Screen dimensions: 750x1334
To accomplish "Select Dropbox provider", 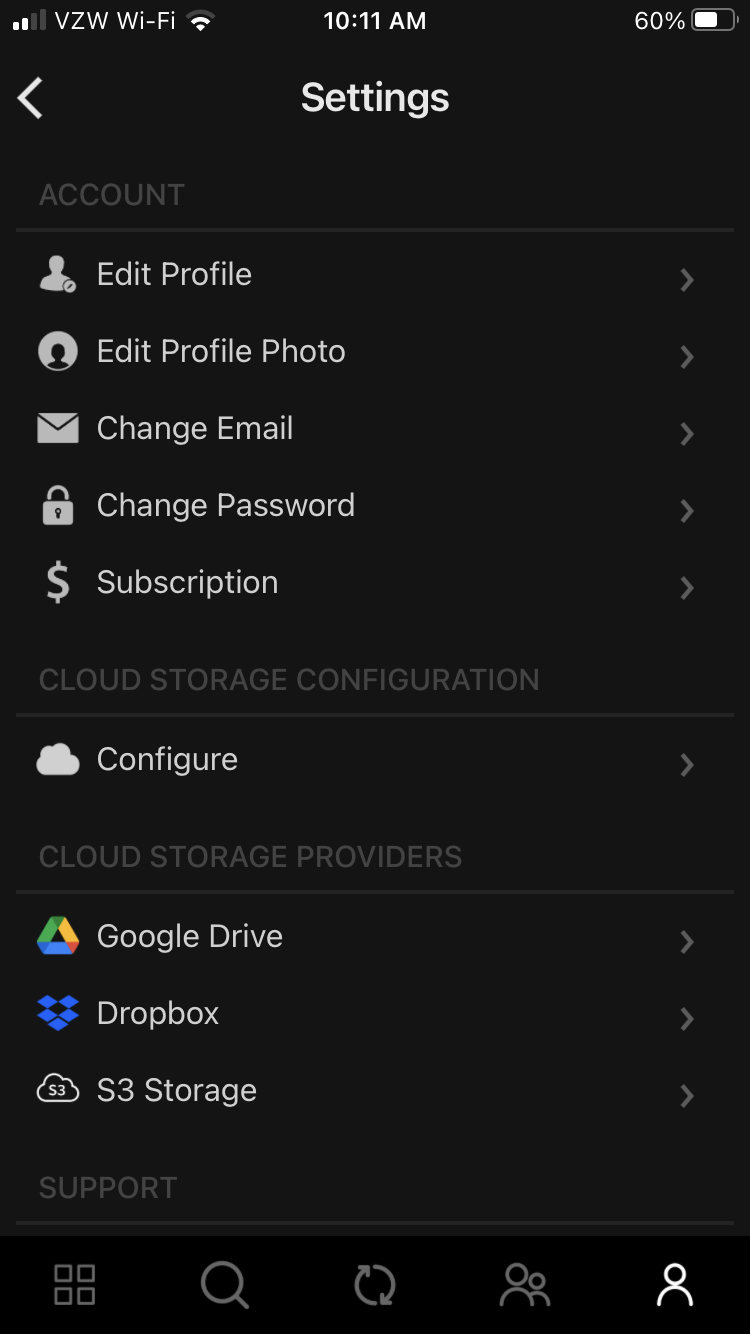I will (x=375, y=1013).
